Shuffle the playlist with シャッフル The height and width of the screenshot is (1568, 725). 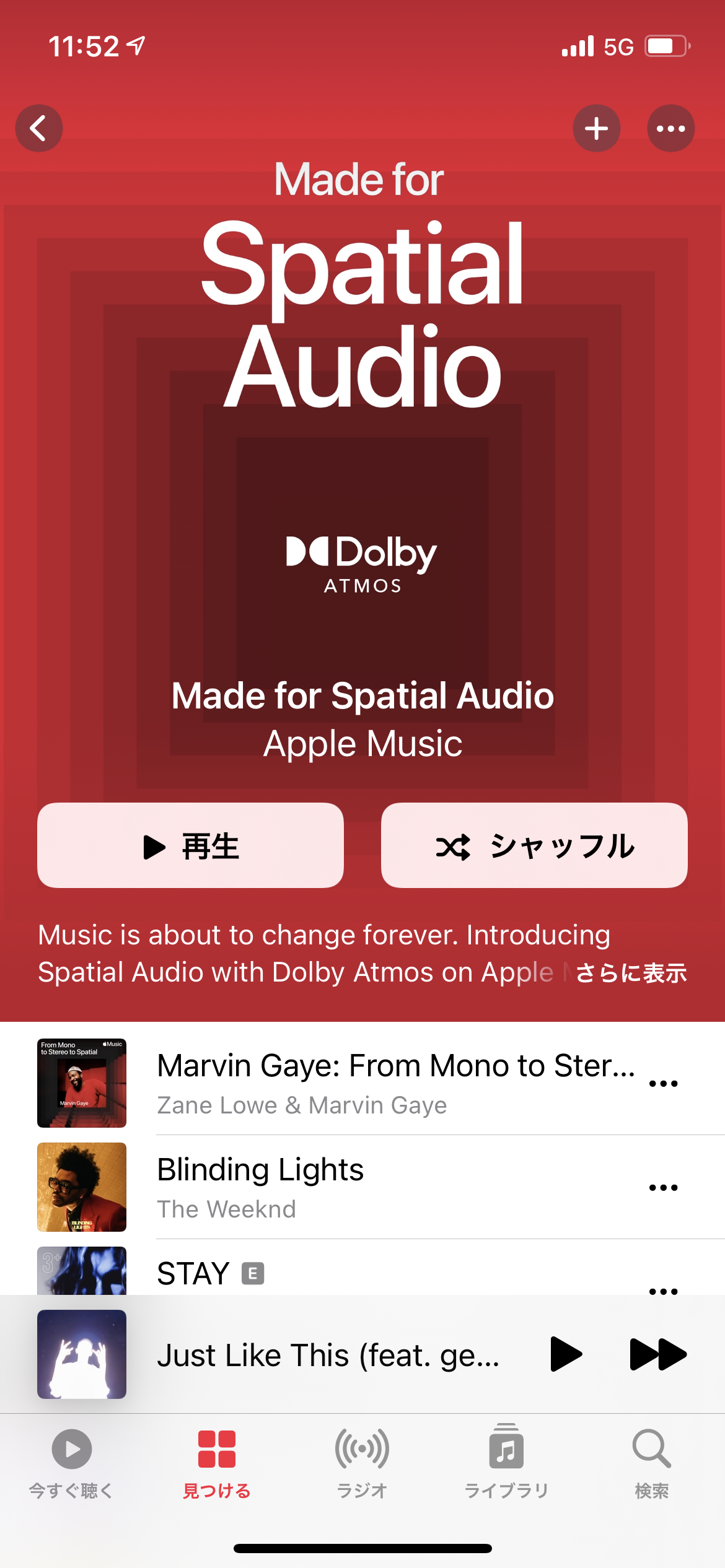[534, 845]
